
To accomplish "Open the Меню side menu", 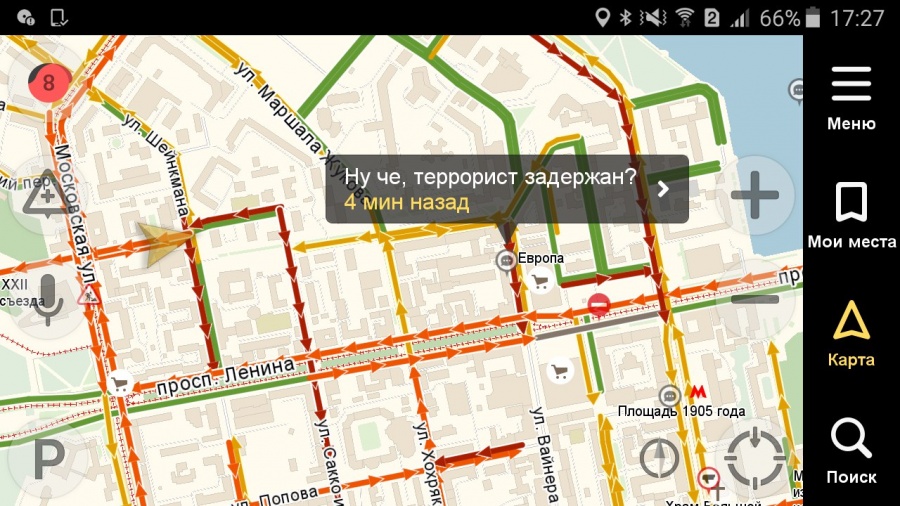I will (851, 98).
